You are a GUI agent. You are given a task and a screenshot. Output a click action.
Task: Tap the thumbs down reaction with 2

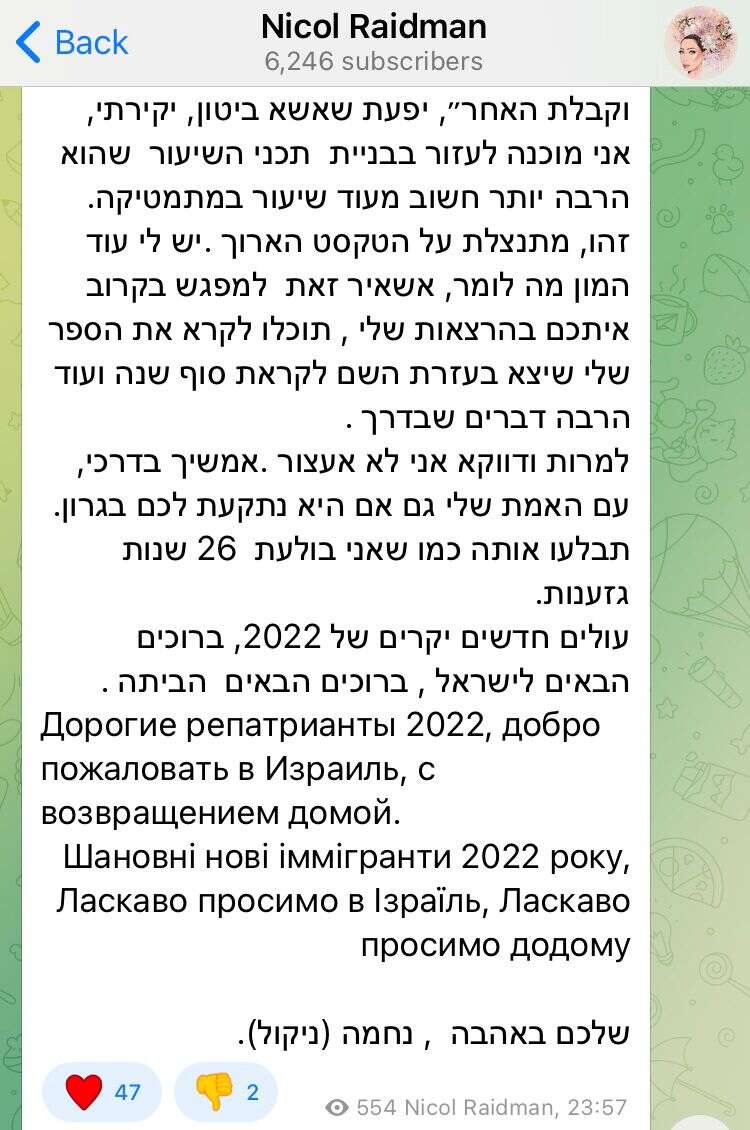226,1091
